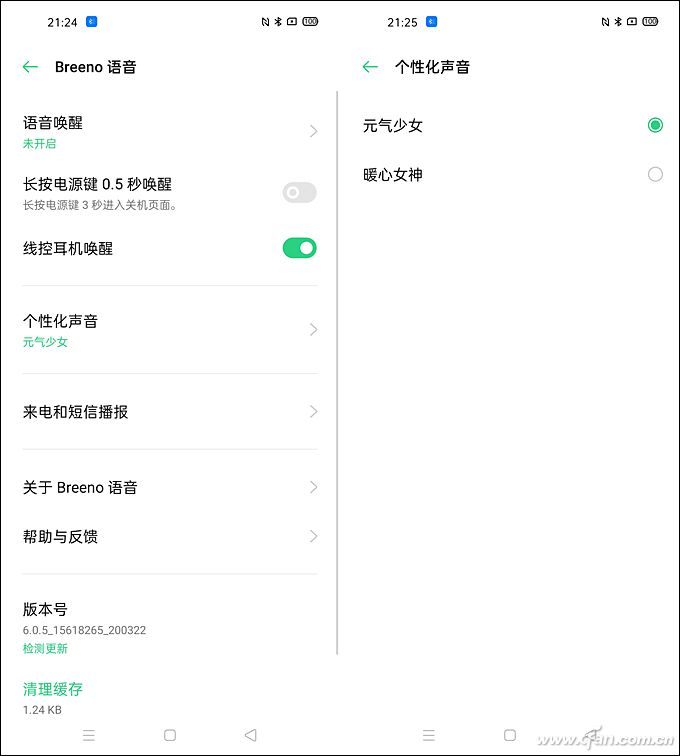Image resolution: width=680 pixels, height=756 pixels.
Task: Disable the 线控耳机唤醒 switch
Action: point(299,248)
